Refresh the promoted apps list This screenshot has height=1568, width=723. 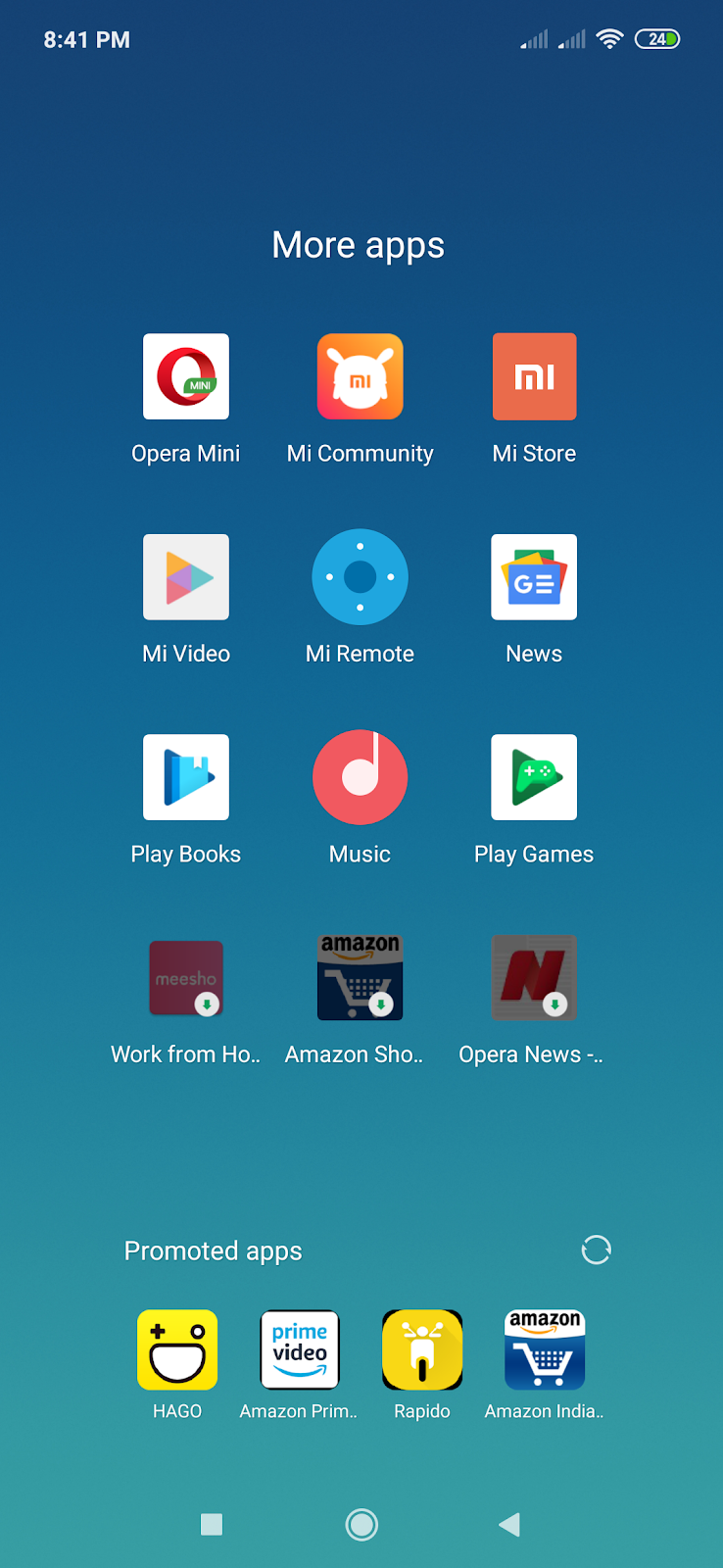pos(596,1250)
